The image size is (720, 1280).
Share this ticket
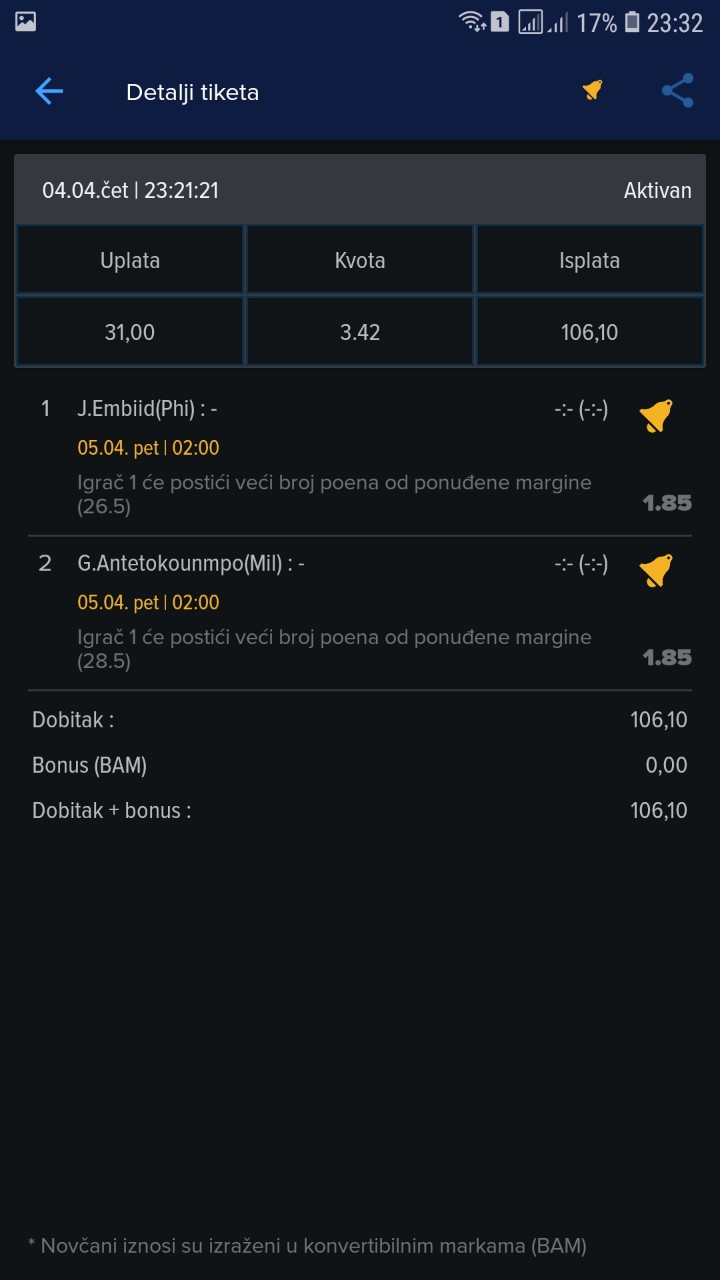tap(678, 91)
